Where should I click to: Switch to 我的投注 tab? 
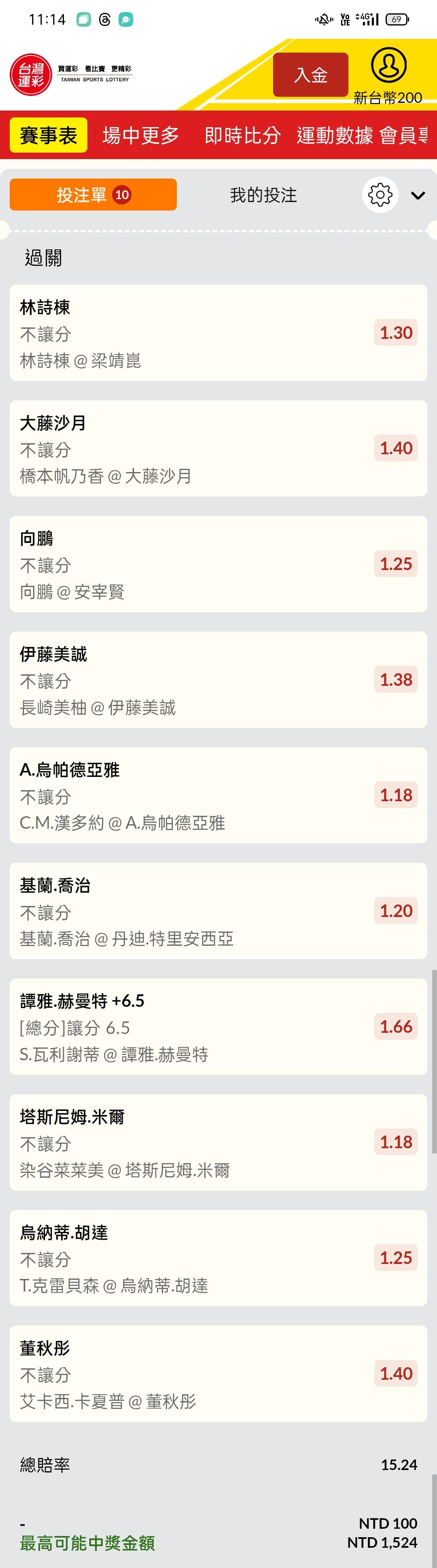tap(263, 195)
